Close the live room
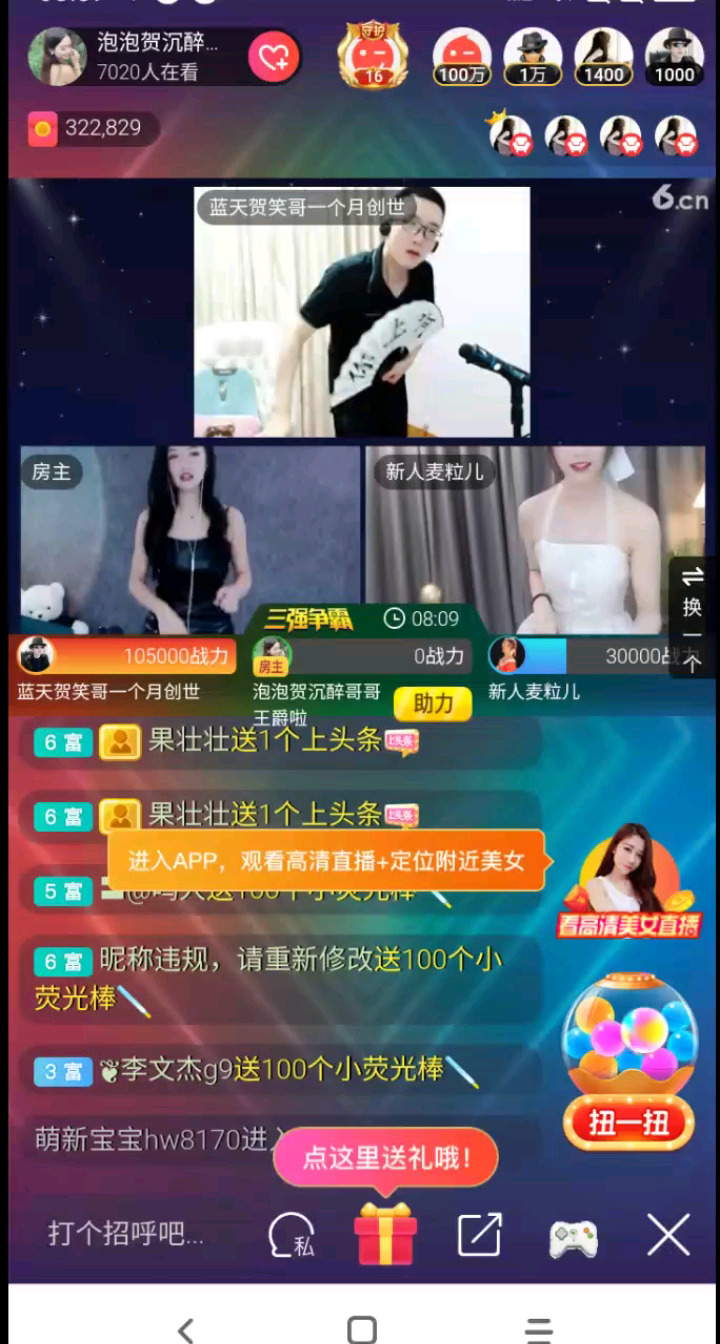Image resolution: width=720 pixels, height=1344 pixels. coord(668,1236)
